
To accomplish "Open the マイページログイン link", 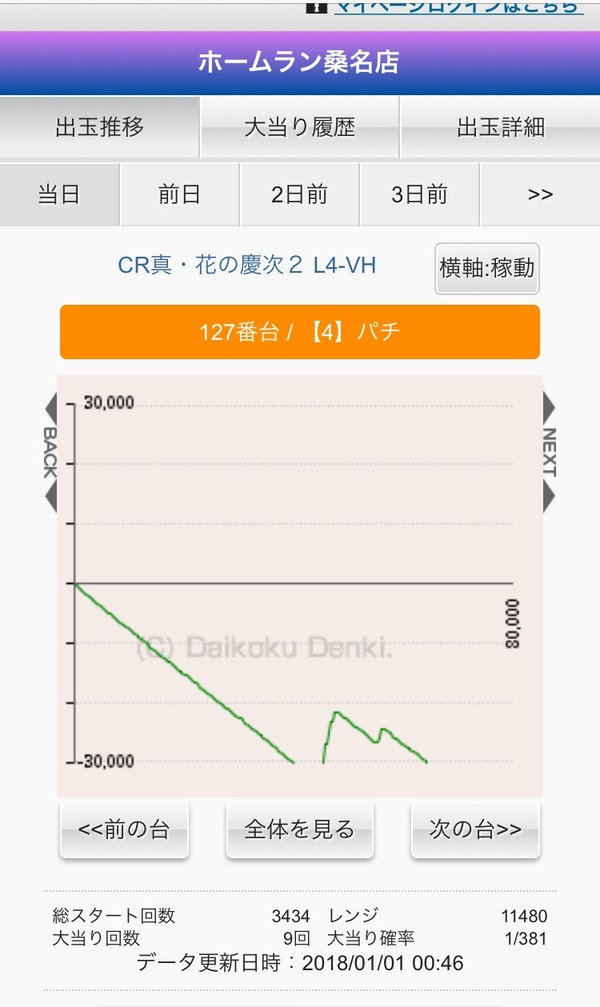I will (459, 7).
